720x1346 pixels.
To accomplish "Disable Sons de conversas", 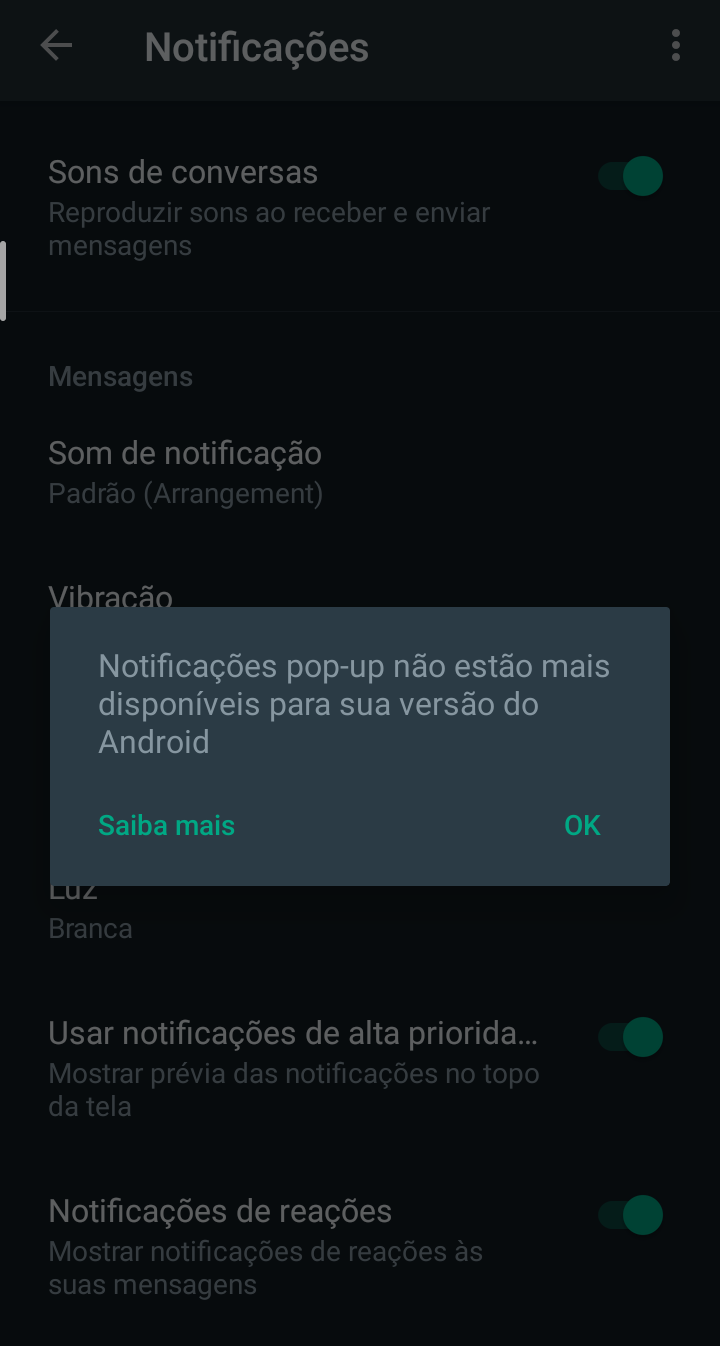I will coord(631,175).
